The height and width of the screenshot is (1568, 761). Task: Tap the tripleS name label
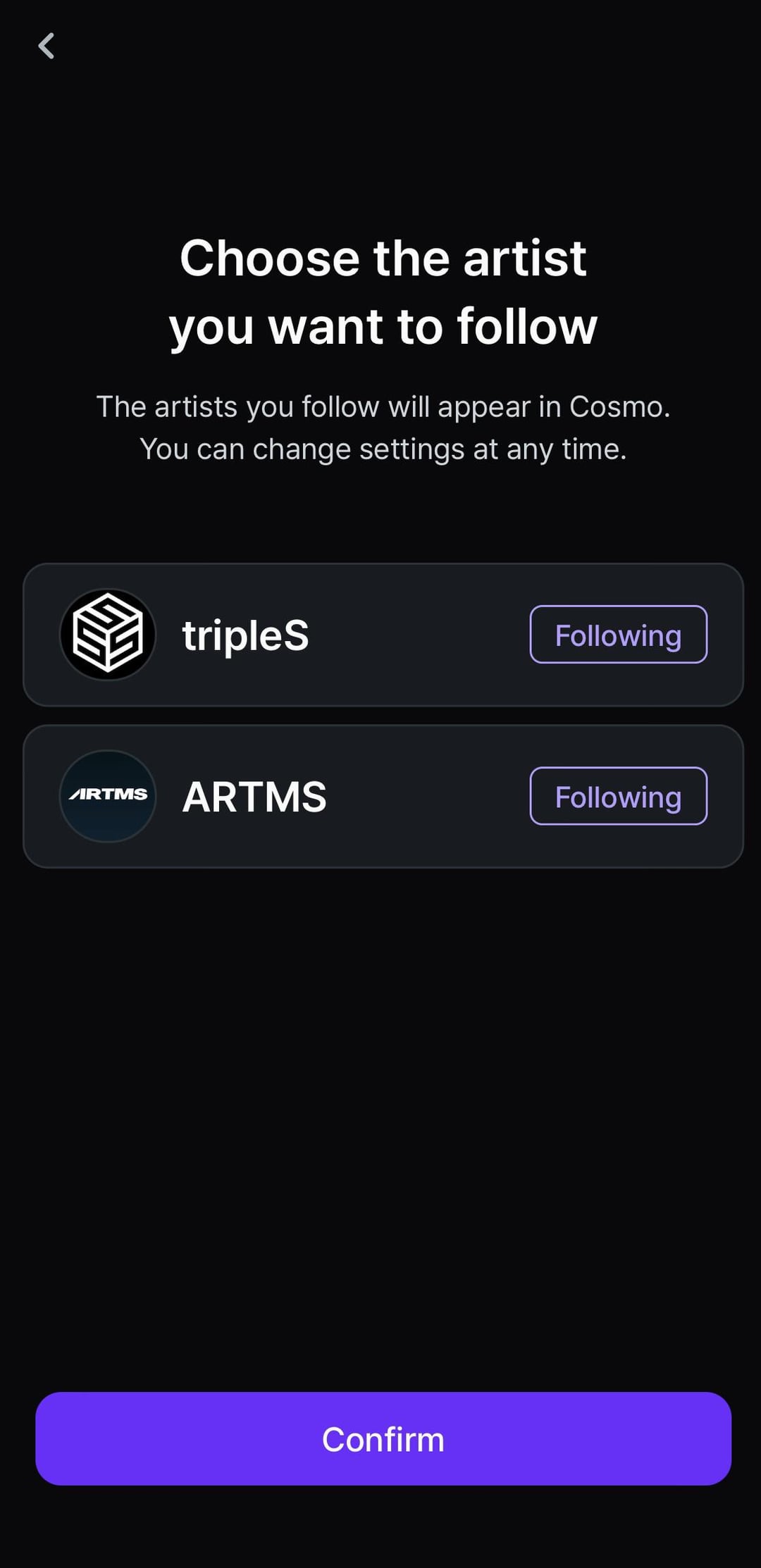click(x=245, y=633)
